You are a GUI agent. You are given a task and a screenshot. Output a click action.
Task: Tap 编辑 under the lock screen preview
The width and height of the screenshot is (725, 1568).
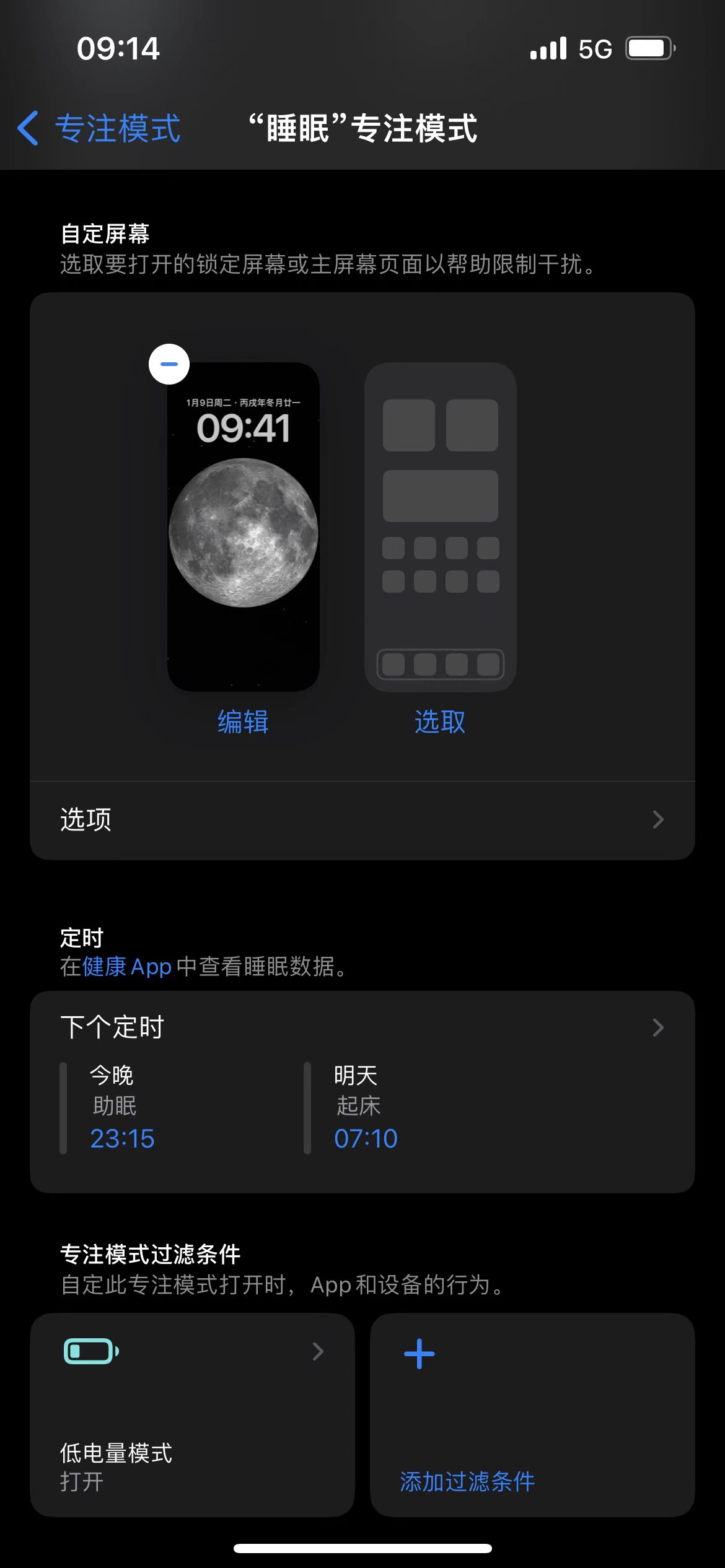pos(243,721)
